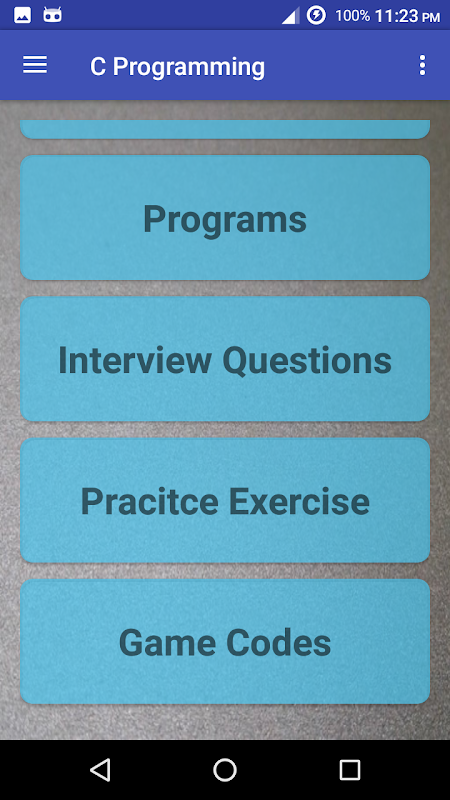The height and width of the screenshot is (800, 450).
Task: Tap the system back button
Action: point(100,769)
